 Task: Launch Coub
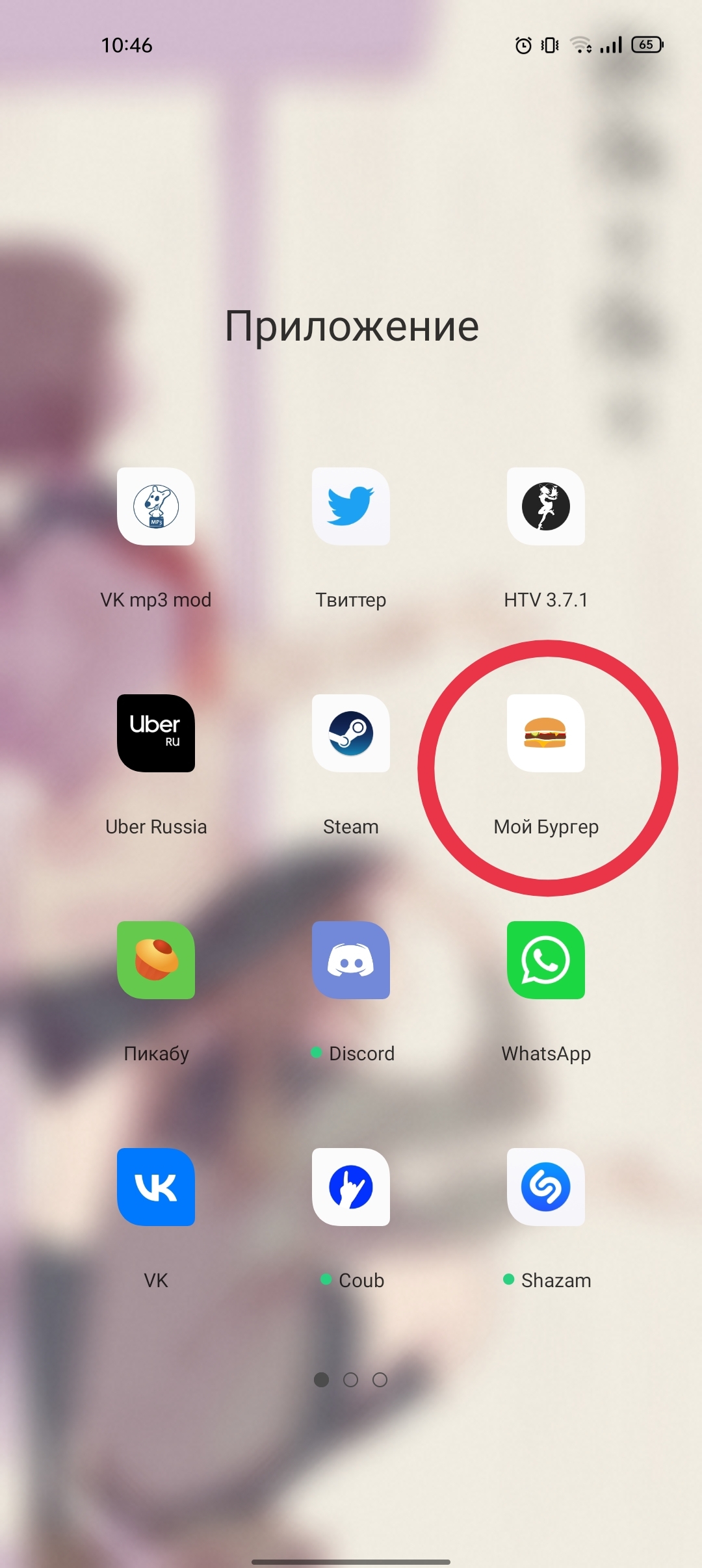pyautogui.click(x=351, y=1187)
